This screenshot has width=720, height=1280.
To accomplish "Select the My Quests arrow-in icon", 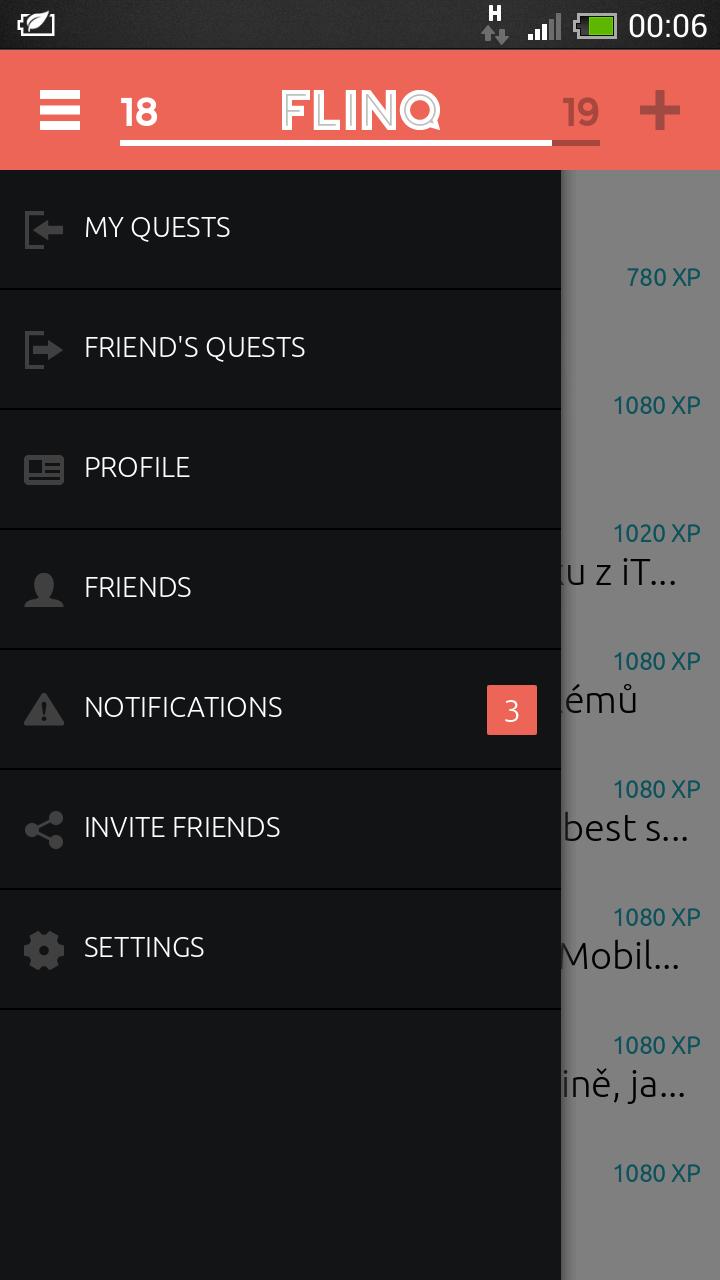I will [x=43, y=228].
